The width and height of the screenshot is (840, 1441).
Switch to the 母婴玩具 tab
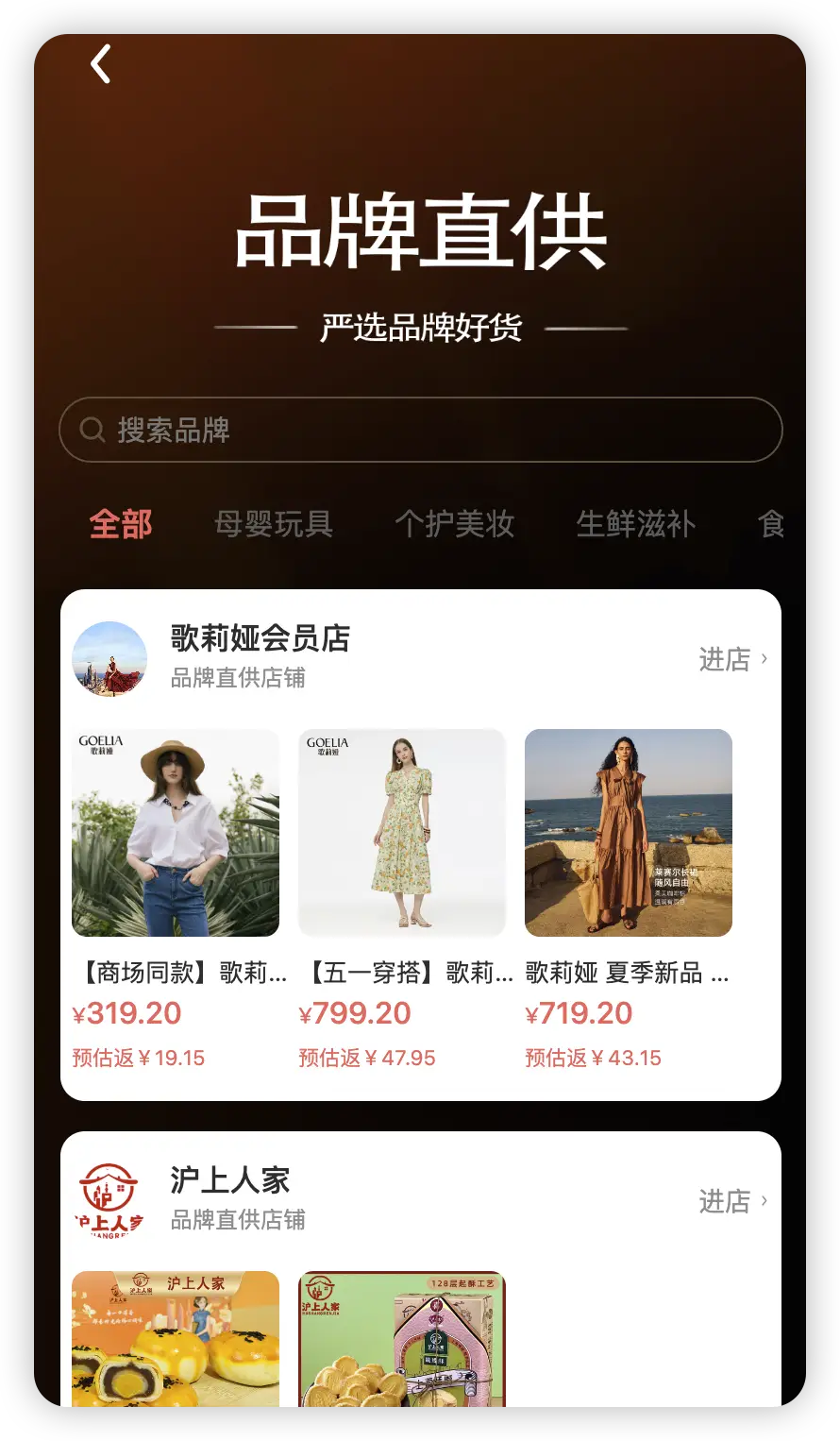[274, 524]
